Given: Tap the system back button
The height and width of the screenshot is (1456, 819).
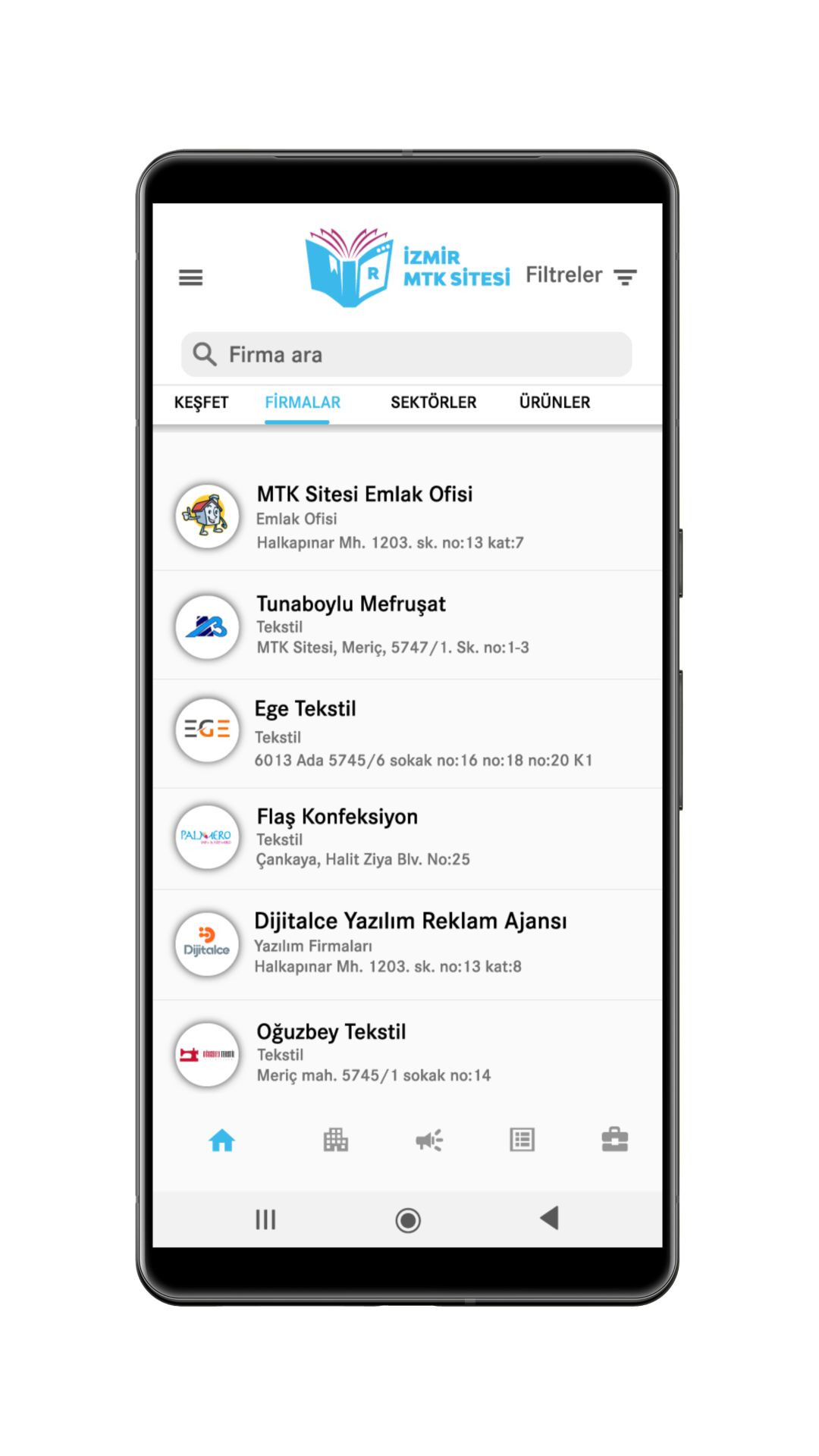Looking at the screenshot, I should coord(550,1219).
